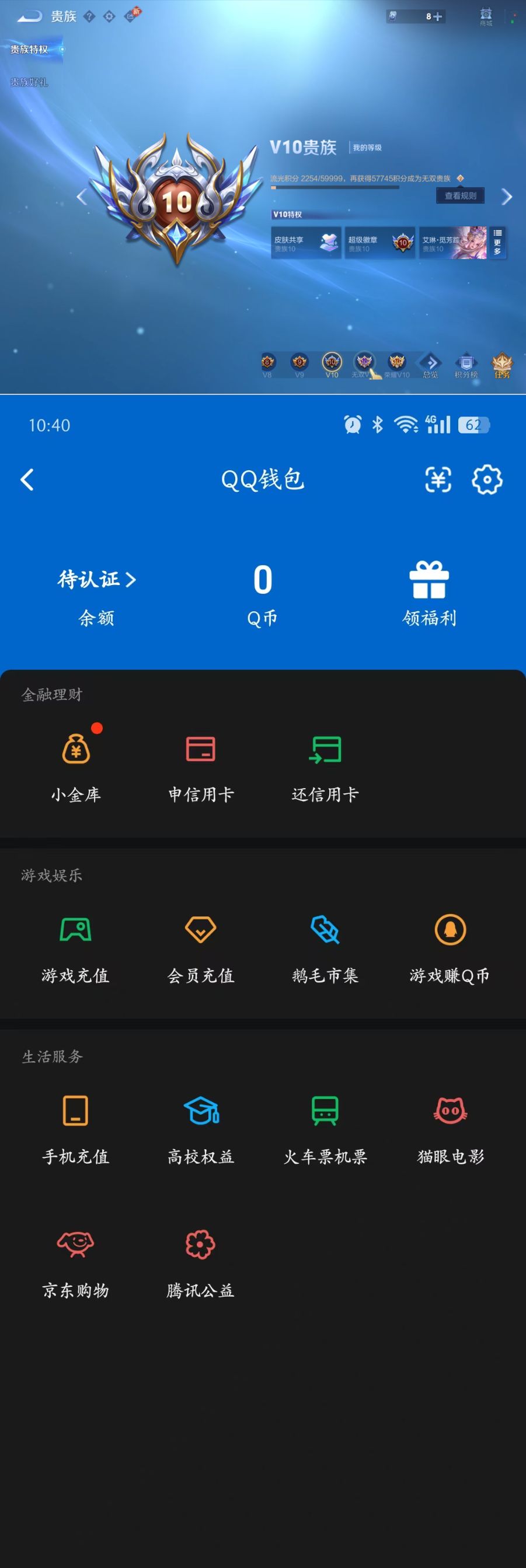Open the 还信用卡 repayment icon

click(x=326, y=750)
